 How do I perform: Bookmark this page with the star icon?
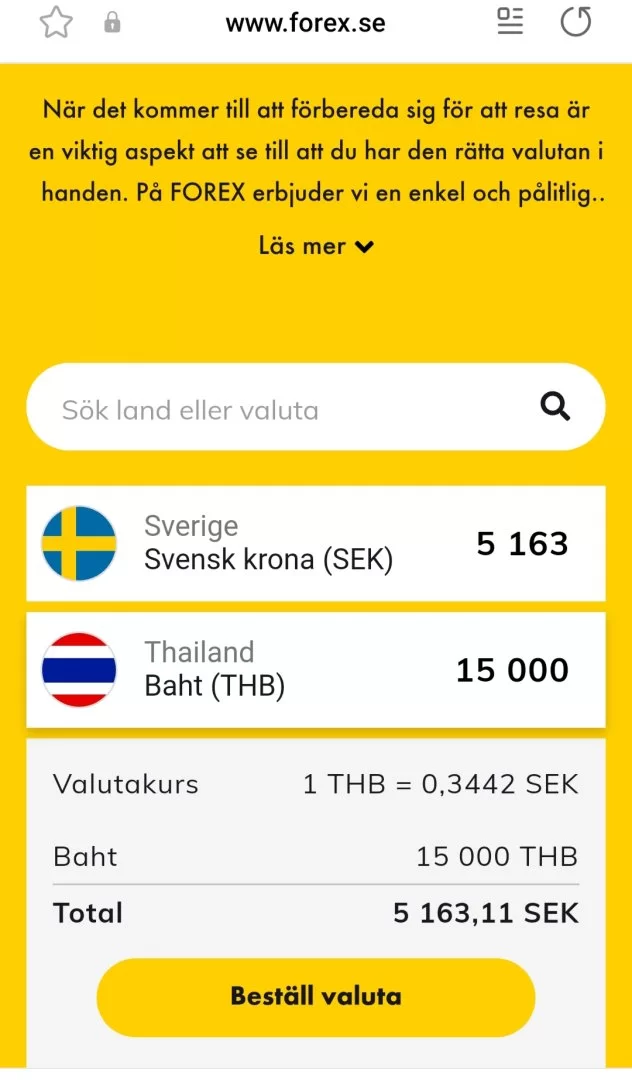[56, 23]
